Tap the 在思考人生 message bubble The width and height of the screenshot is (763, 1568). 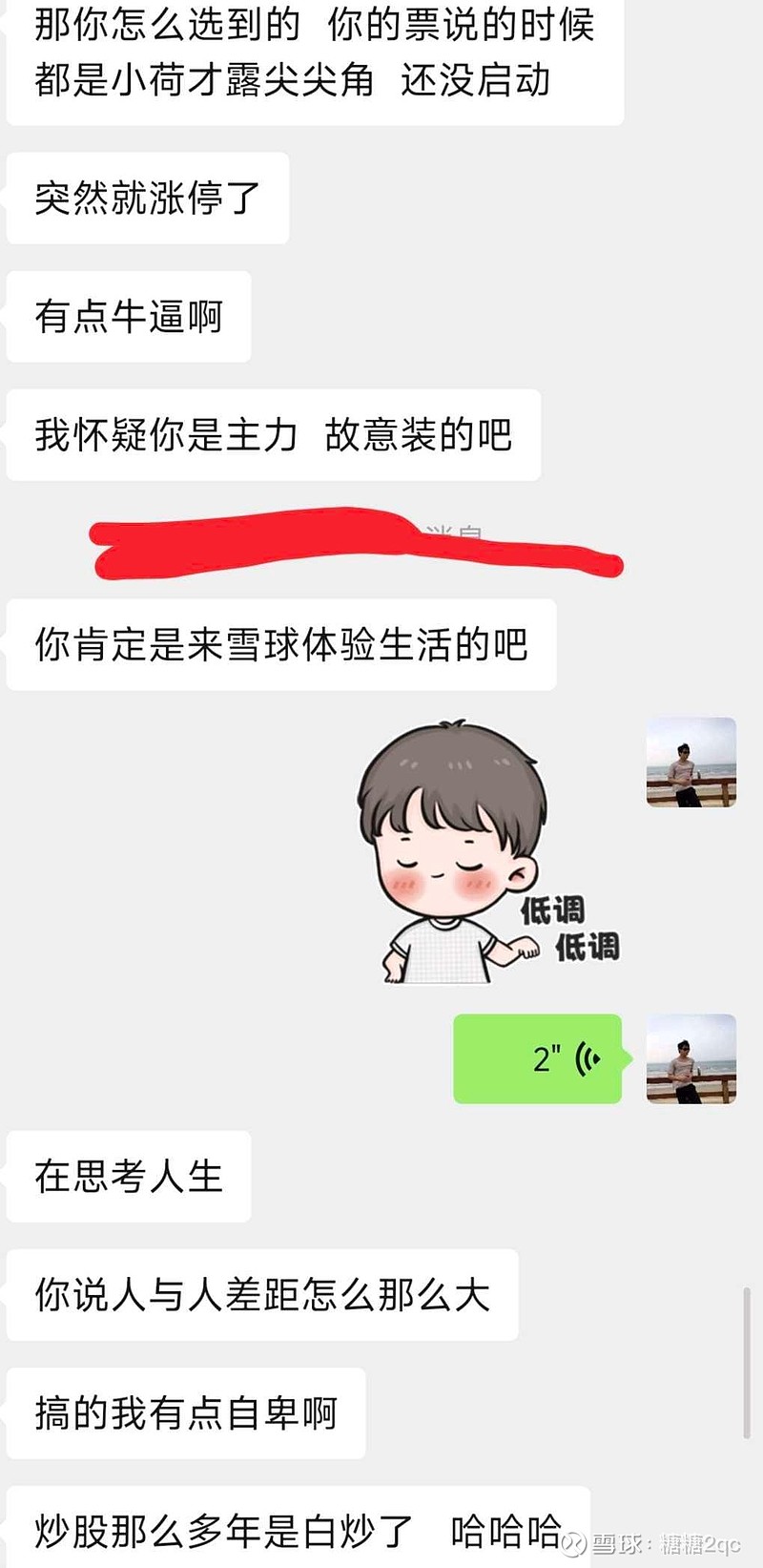pyautogui.click(x=127, y=1177)
